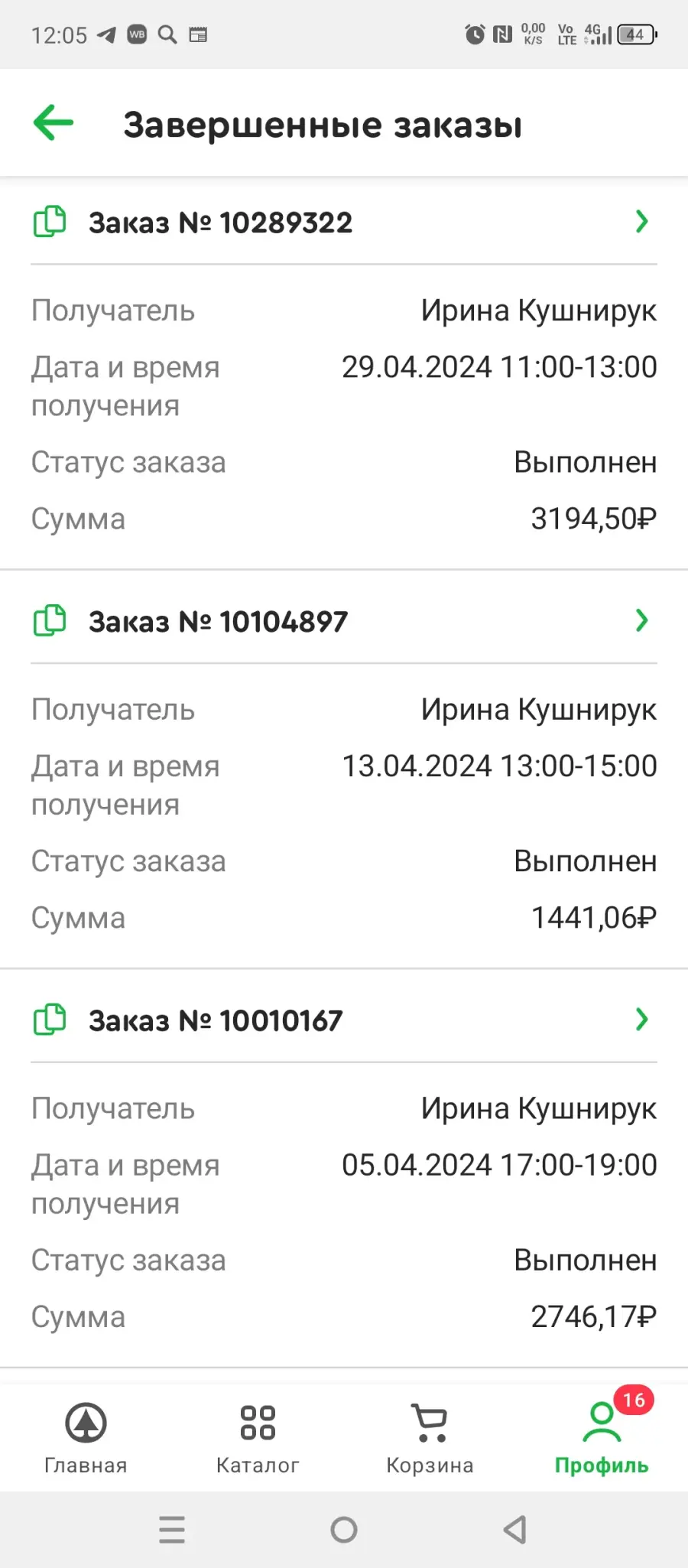Open the Каталог tab
The width and height of the screenshot is (688, 1568).
[x=258, y=1438]
